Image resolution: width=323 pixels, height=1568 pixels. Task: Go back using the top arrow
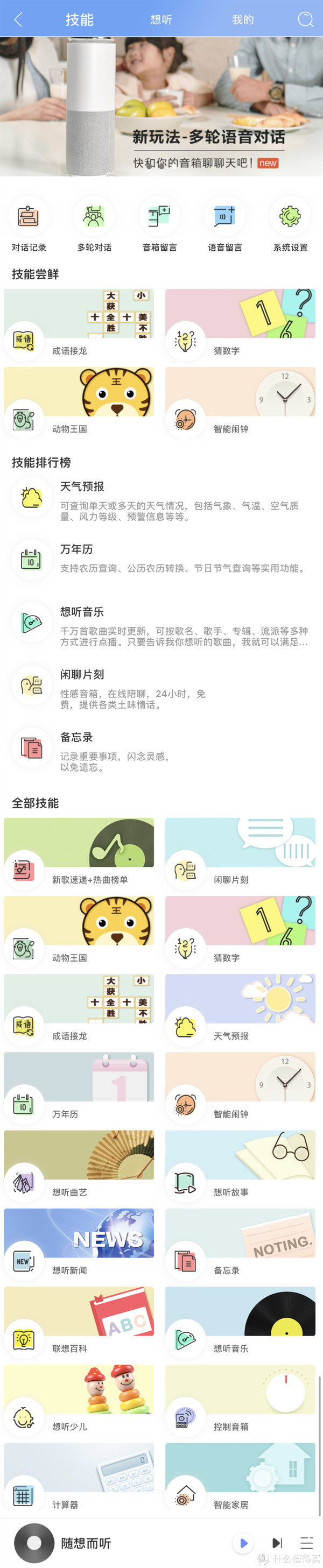click(x=18, y=19)
